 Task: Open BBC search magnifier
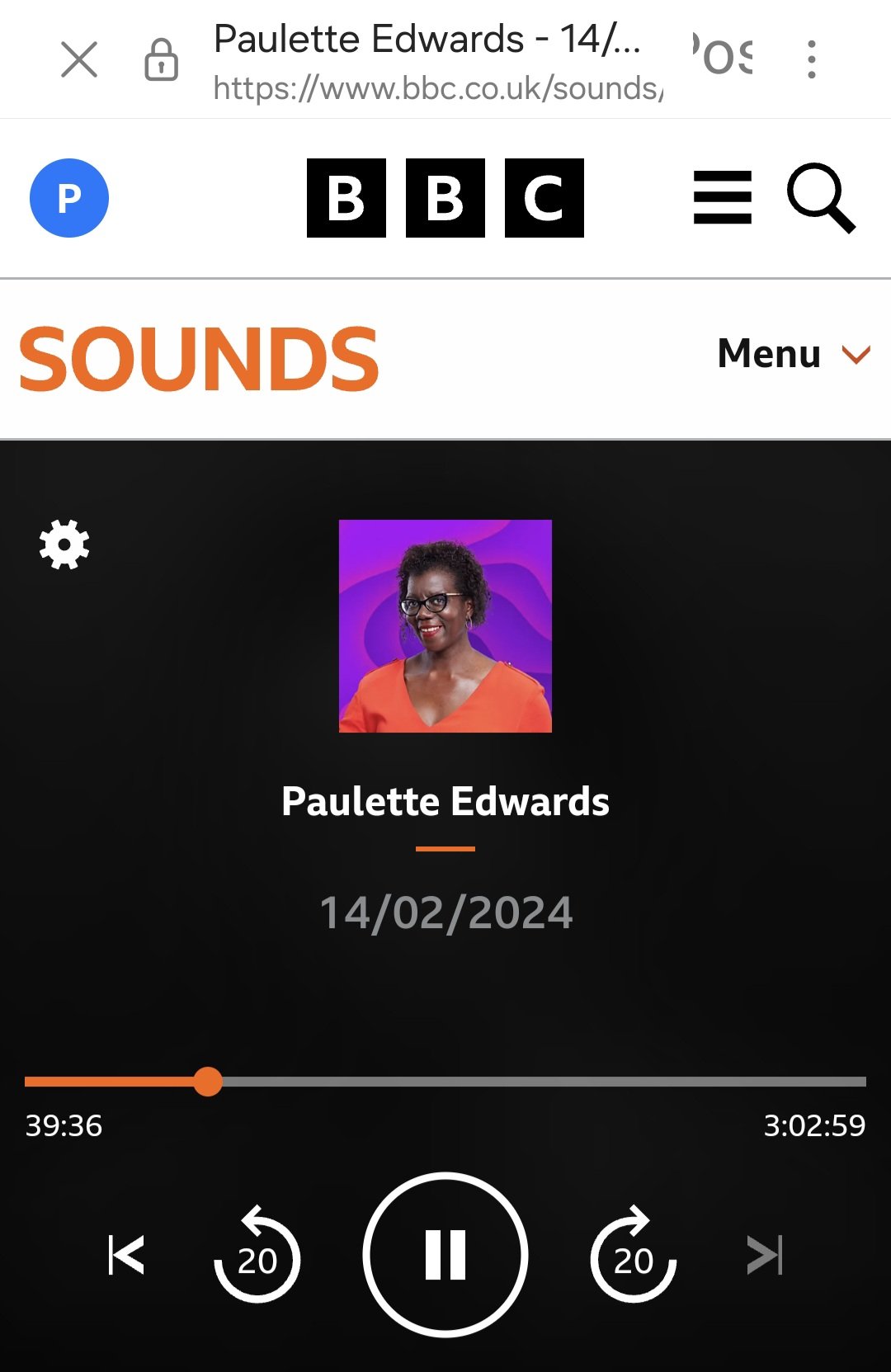820,198
